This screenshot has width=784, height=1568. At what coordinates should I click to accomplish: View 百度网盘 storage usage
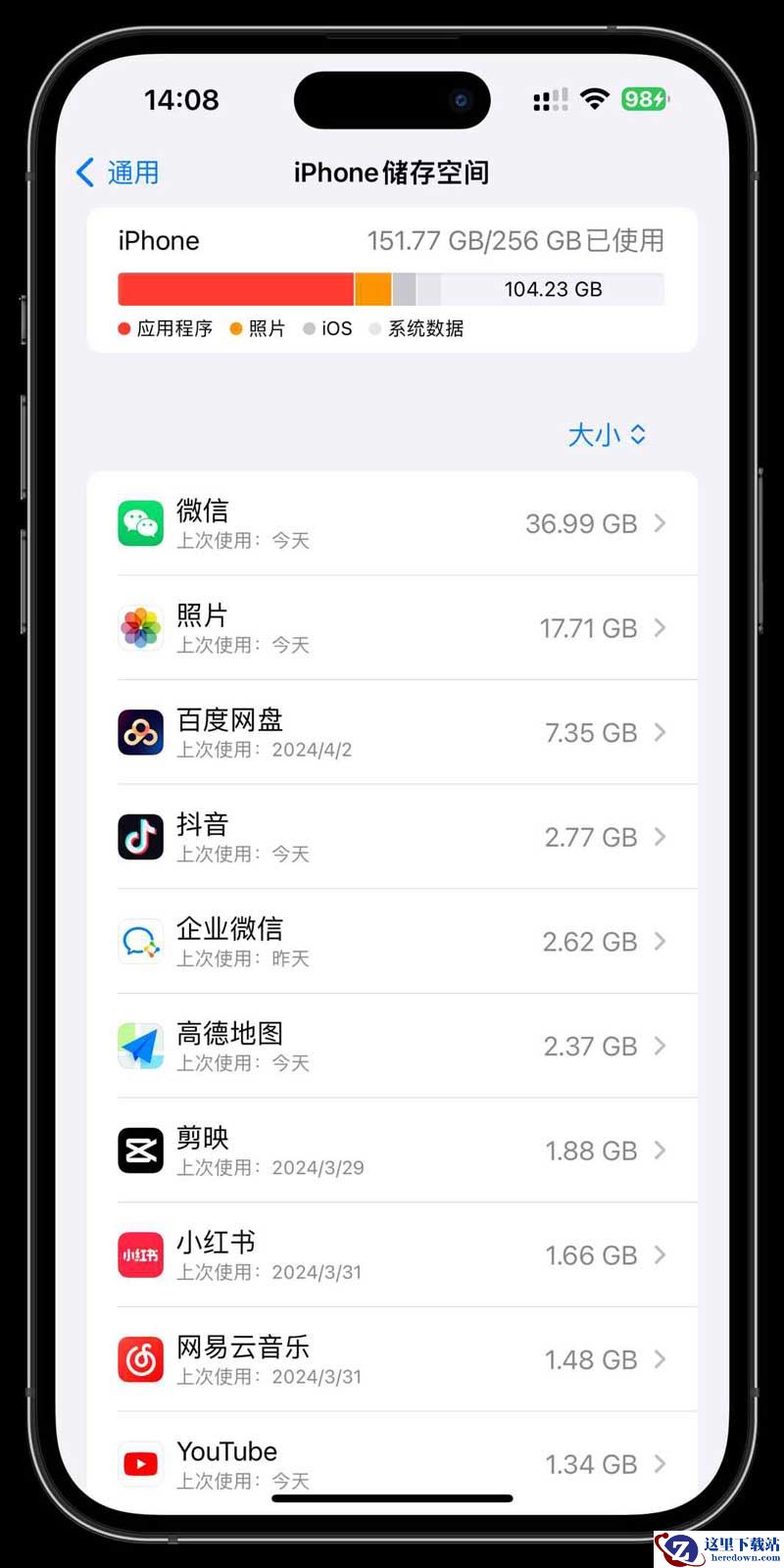point(392,733)
